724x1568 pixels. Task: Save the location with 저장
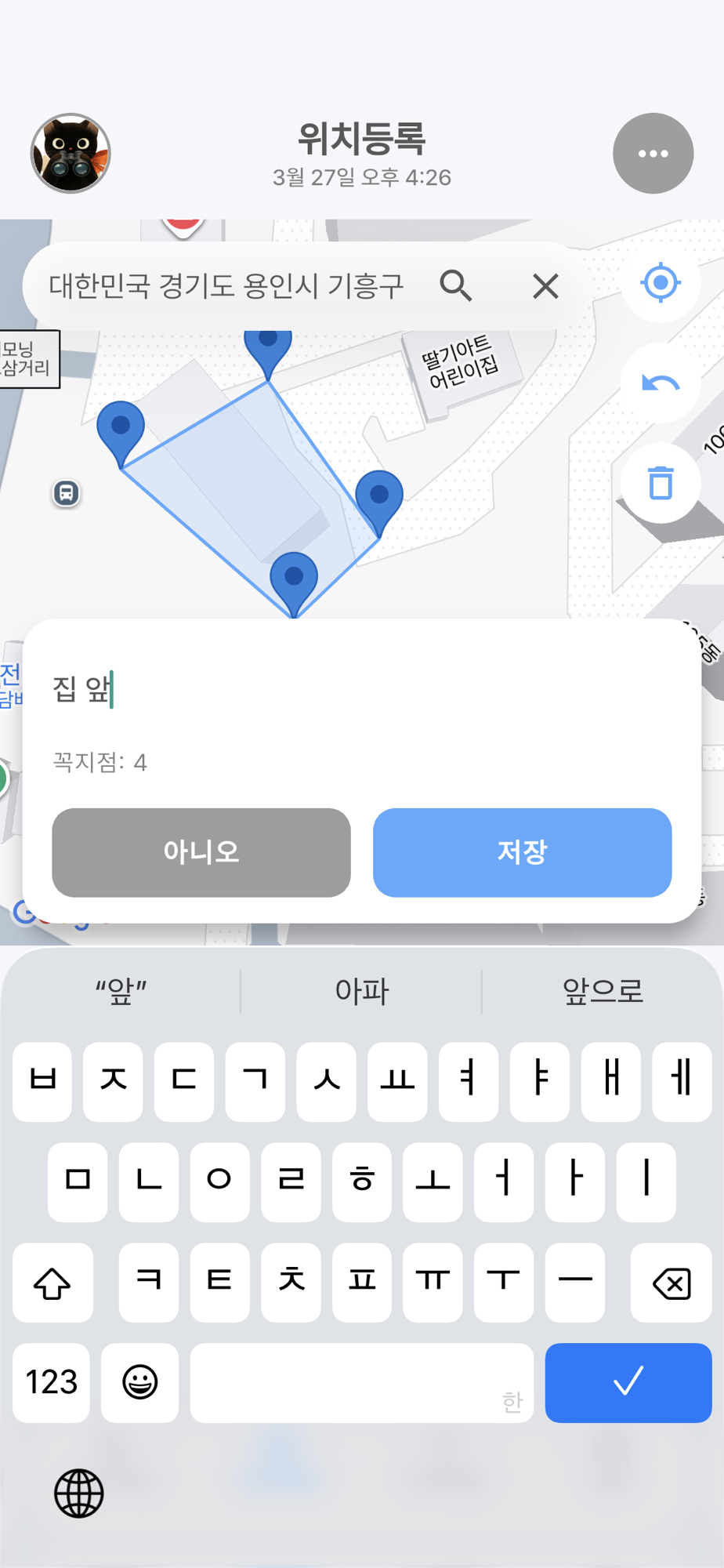click(522, 852)
